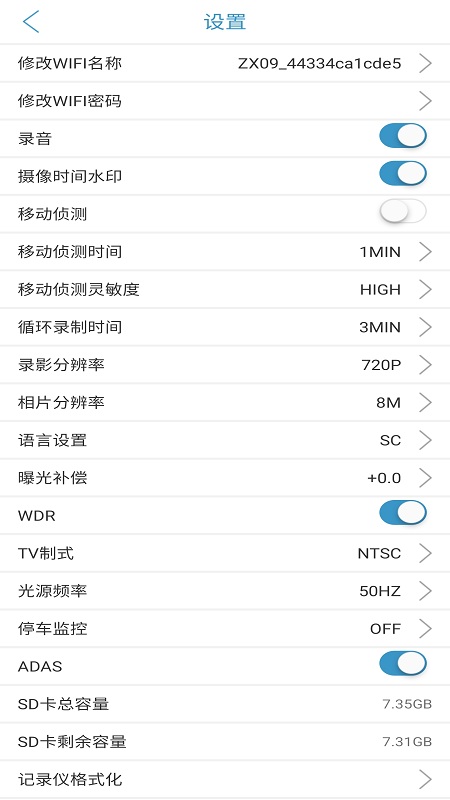450x800 pixels.
Task: Toggle the WDR switch off
Action: [403, 513]
